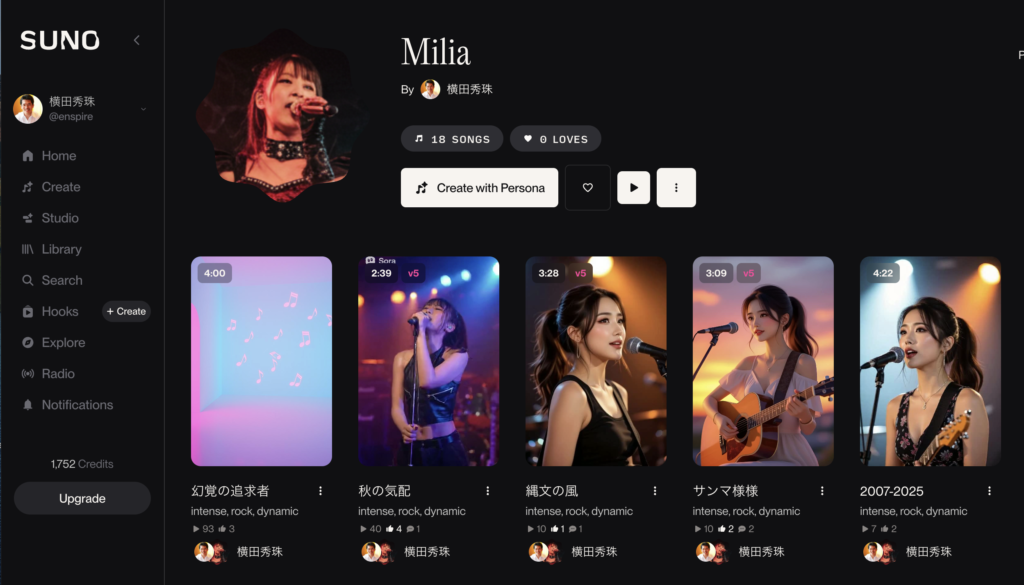Collapse the sidebar with the chevron

[137, 40]
